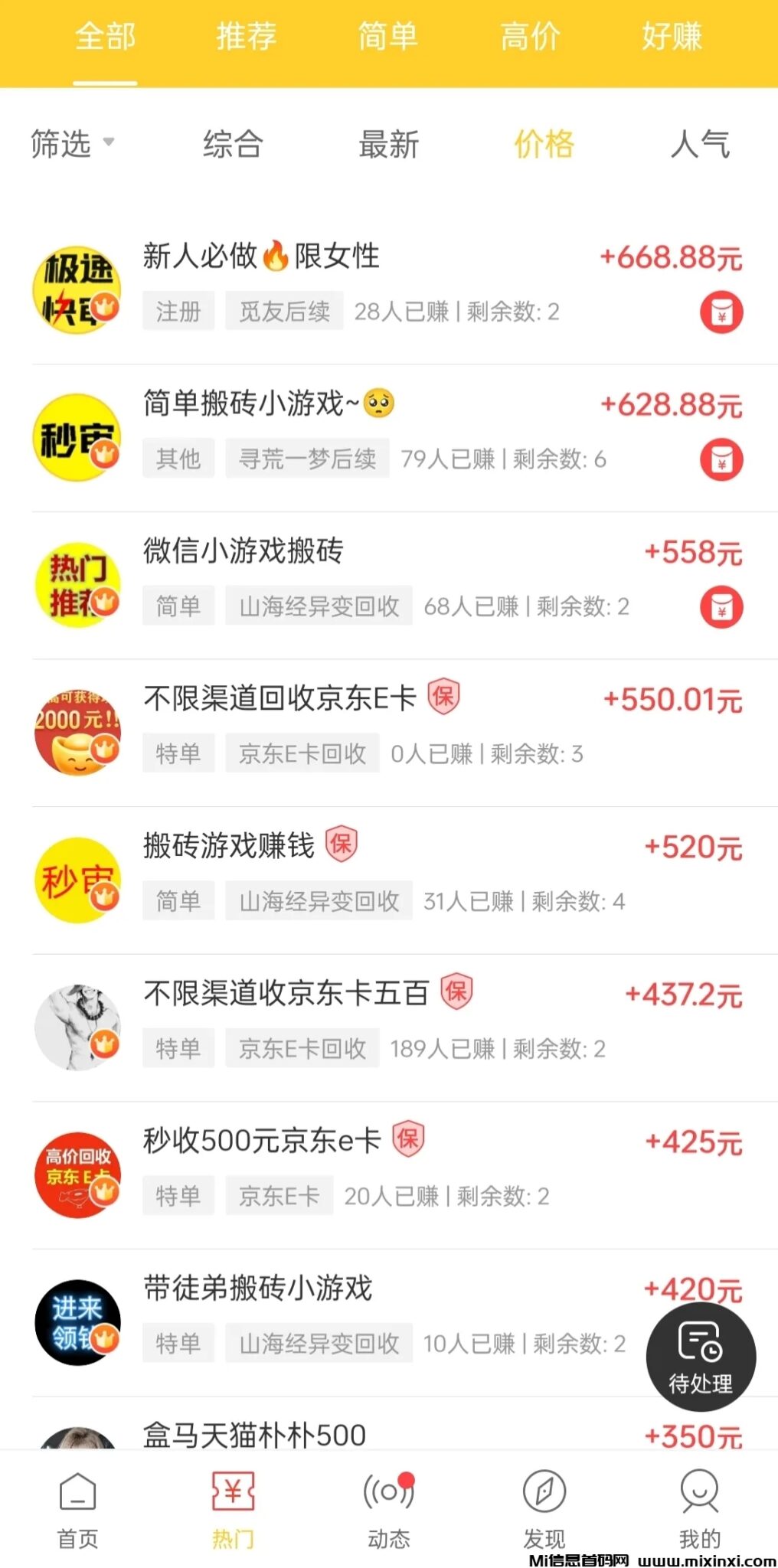
Task: Open the 新人必做限女性 task
Action: (260, 256)
